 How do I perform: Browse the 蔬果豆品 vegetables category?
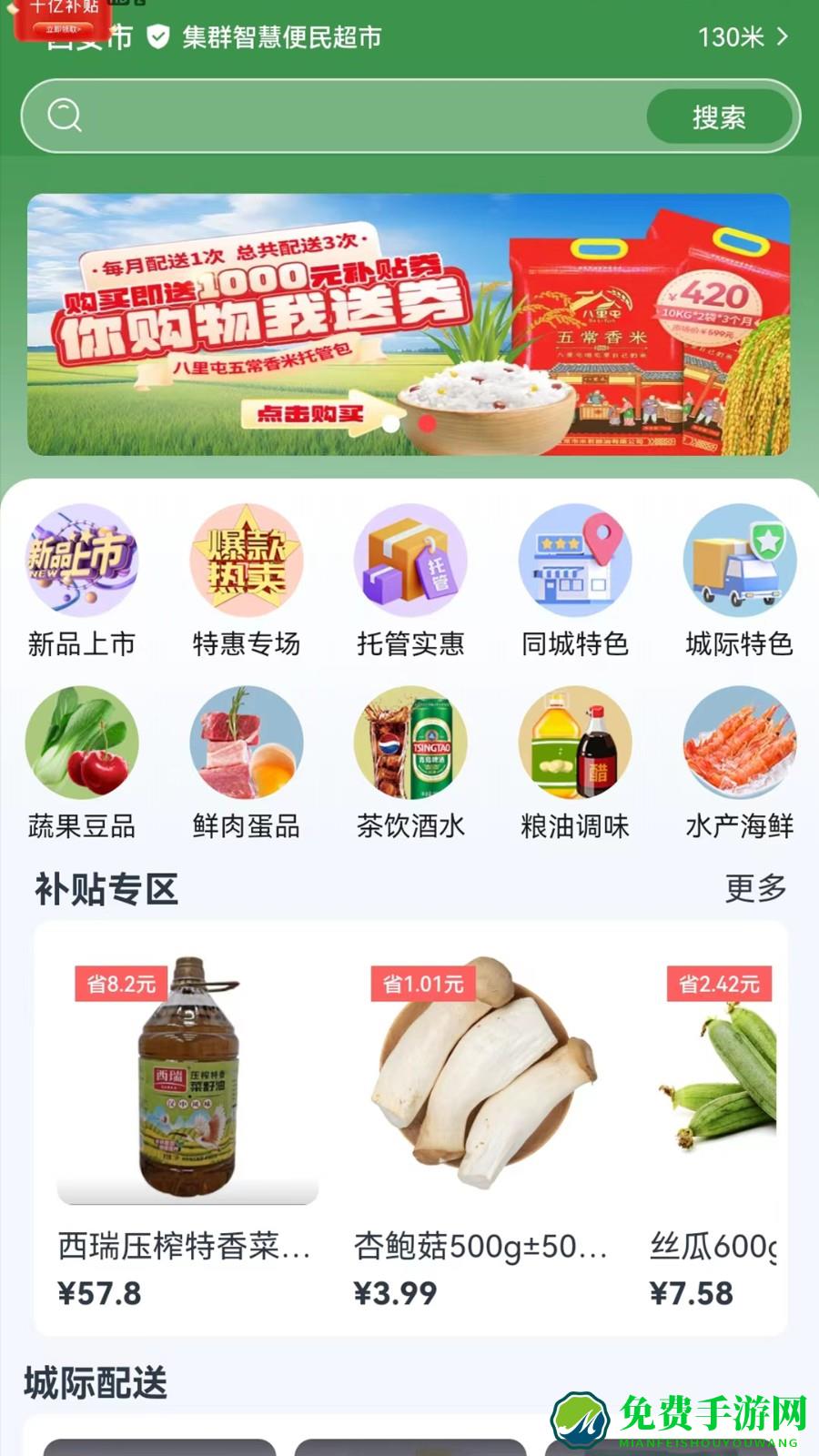point(81,743)
